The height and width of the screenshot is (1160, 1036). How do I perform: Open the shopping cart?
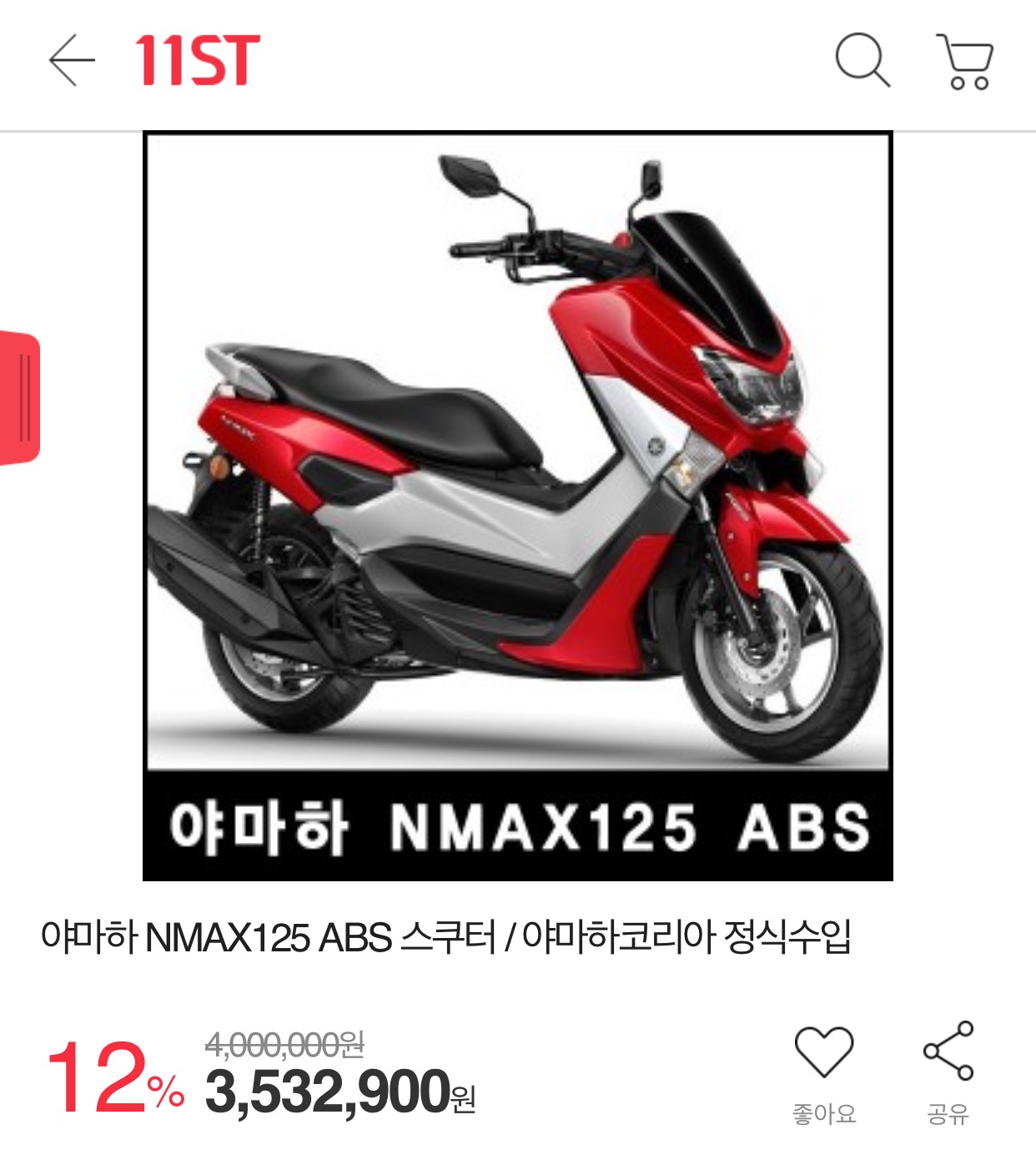coord(965,62)
